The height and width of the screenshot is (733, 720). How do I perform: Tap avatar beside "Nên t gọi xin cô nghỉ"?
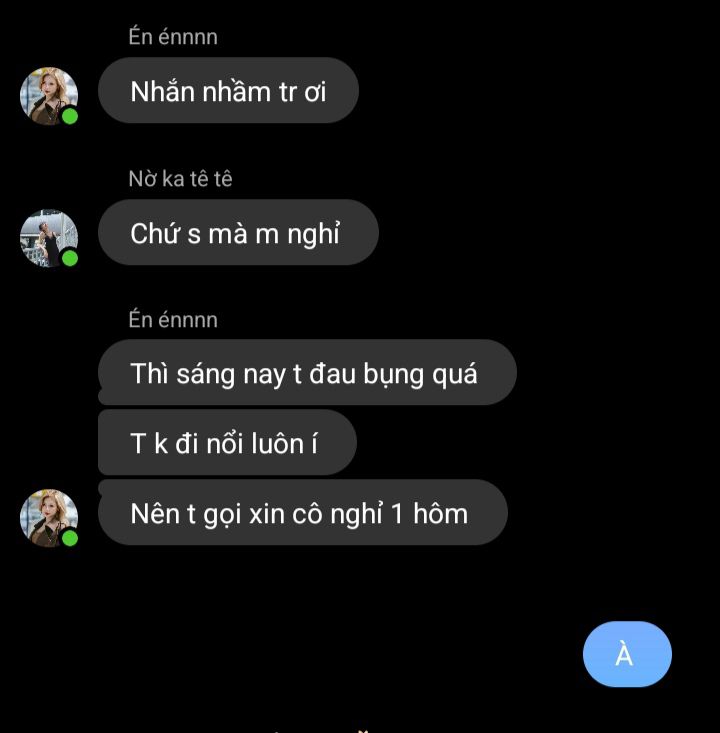49,518
